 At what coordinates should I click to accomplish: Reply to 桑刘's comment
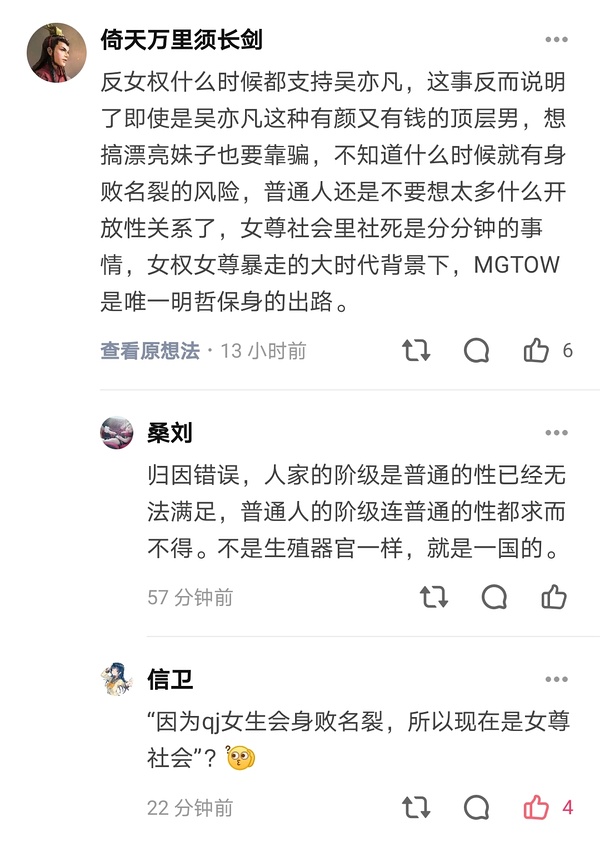pyautogui.click(x=494, y=597)
